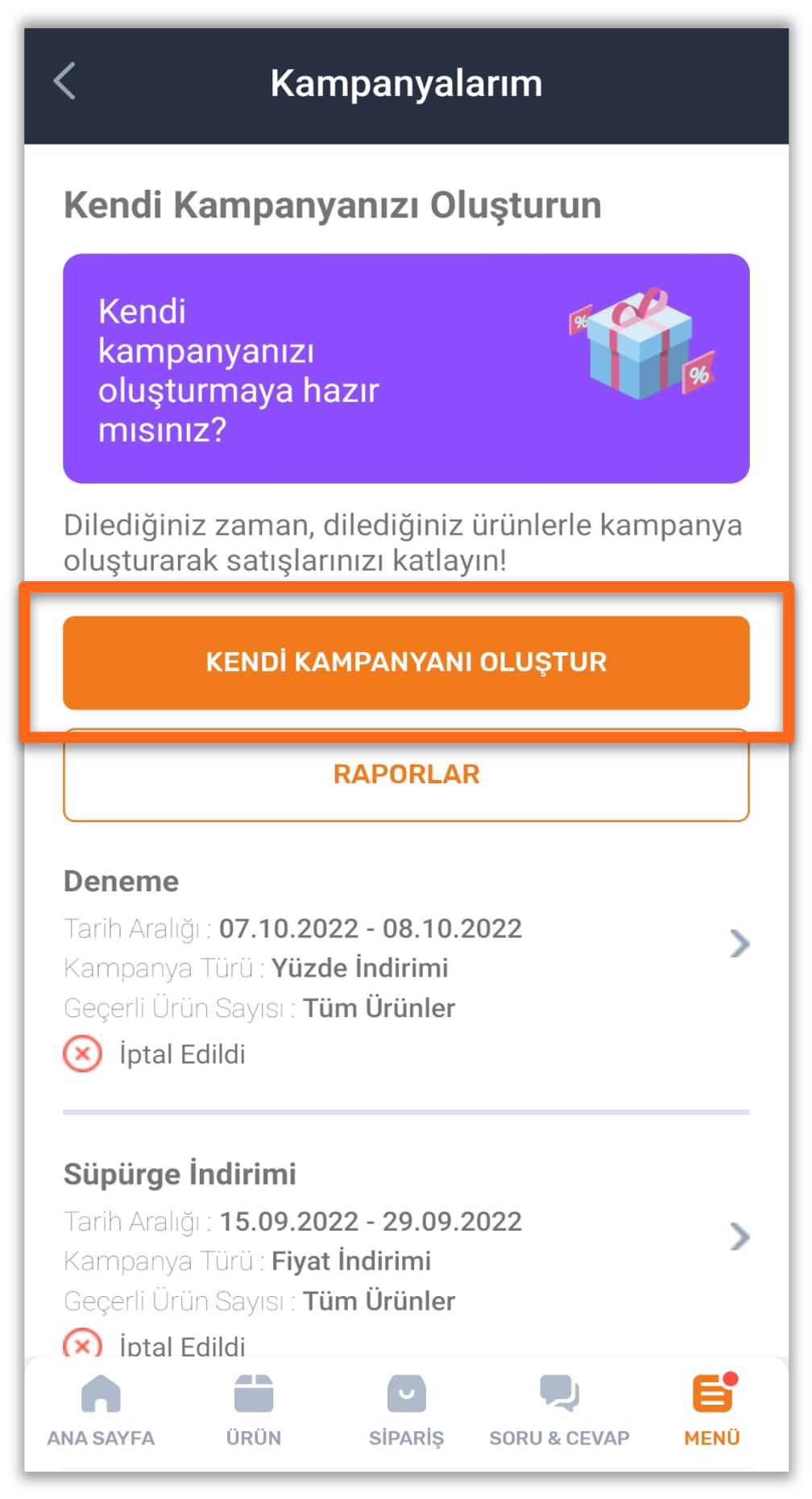Switch to the Ürün tab

[254, 1410]
